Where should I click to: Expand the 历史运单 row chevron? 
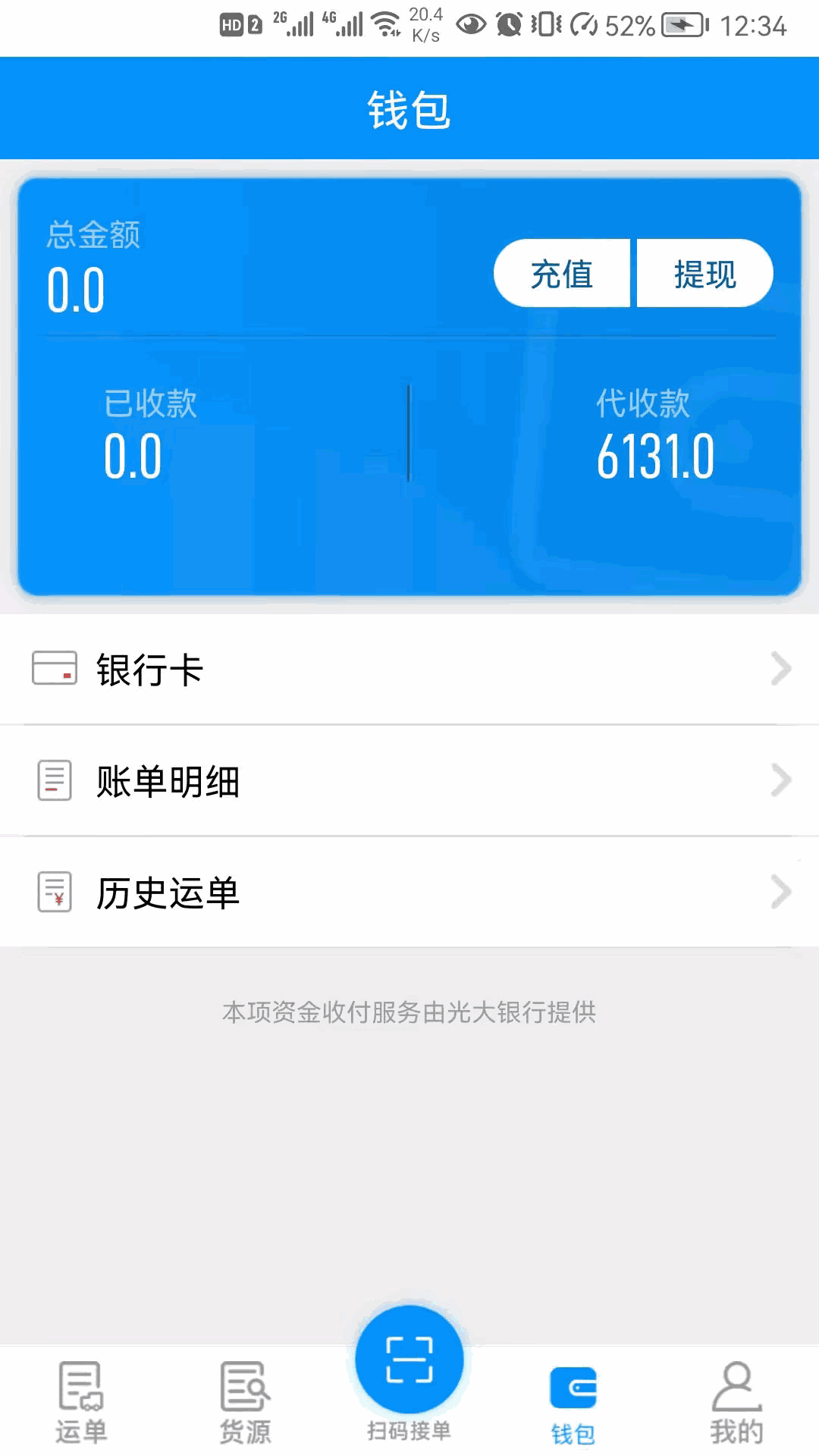780,892
